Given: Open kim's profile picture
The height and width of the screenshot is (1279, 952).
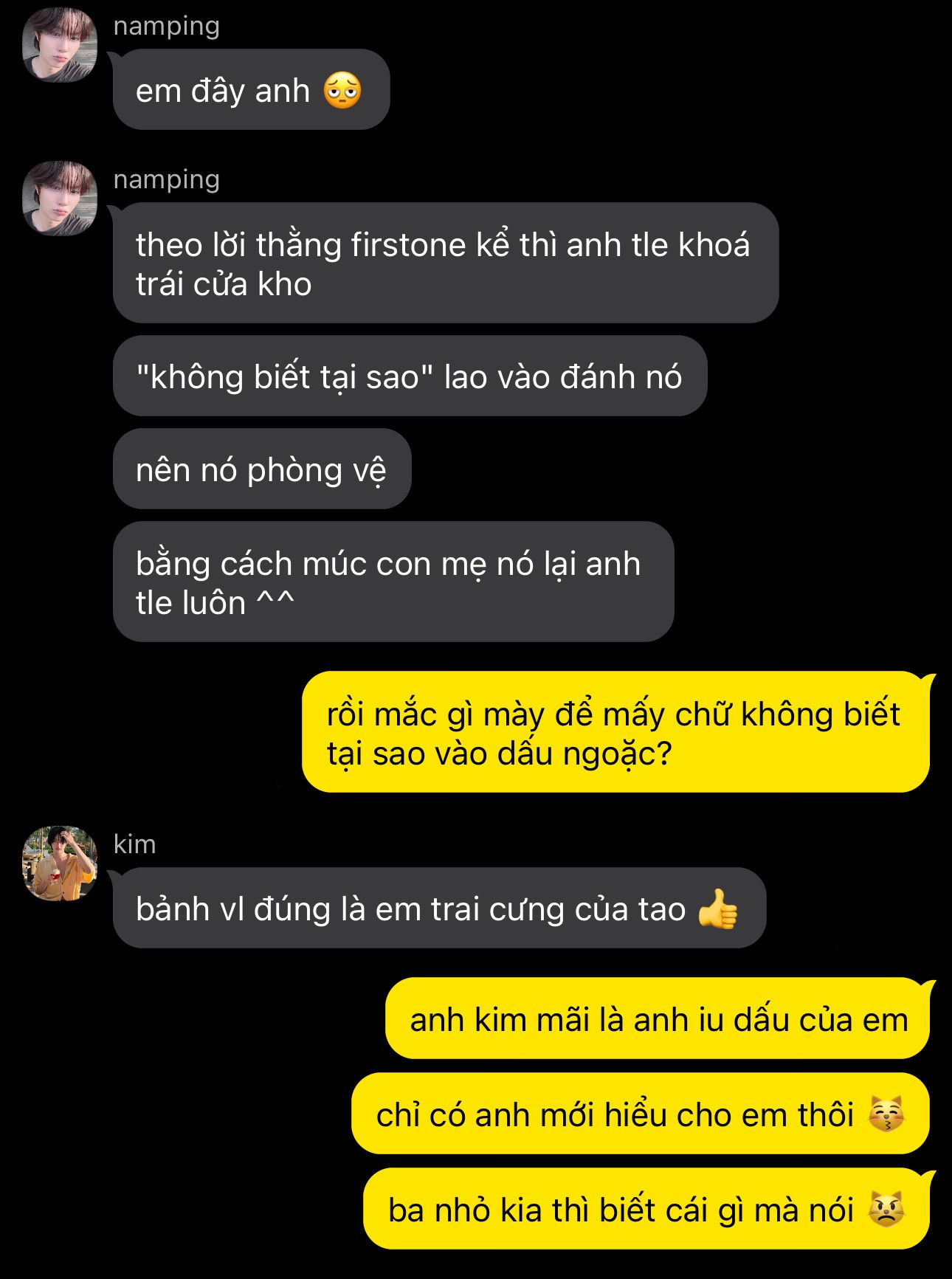Looking at the screenshot, I should tap(60, 863).
